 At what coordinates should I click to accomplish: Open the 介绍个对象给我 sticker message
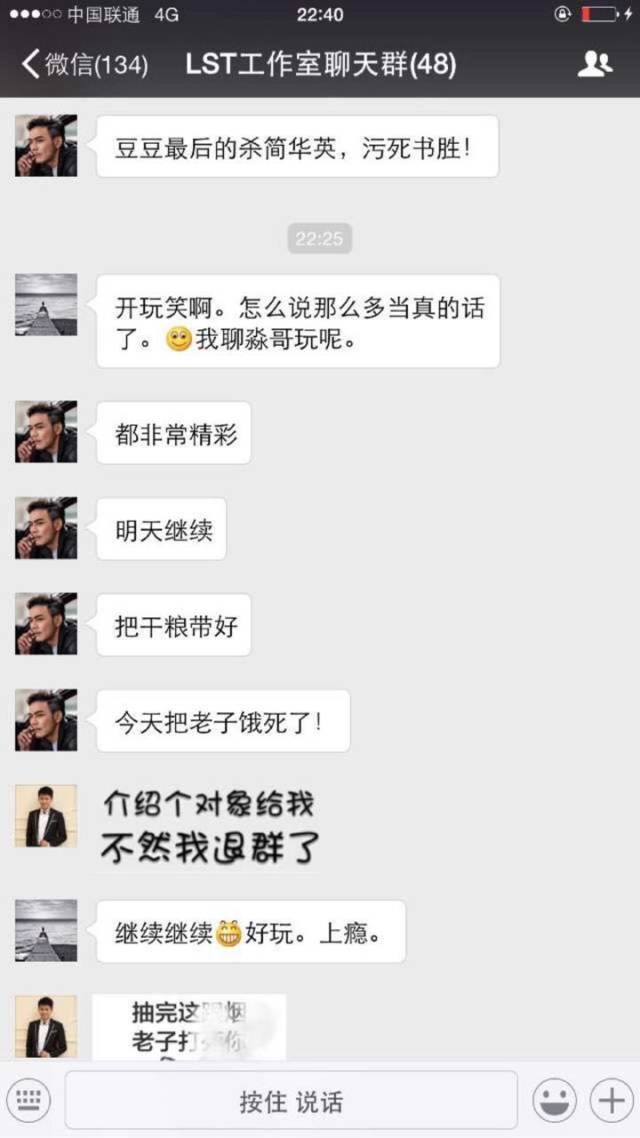pos(211,827)
